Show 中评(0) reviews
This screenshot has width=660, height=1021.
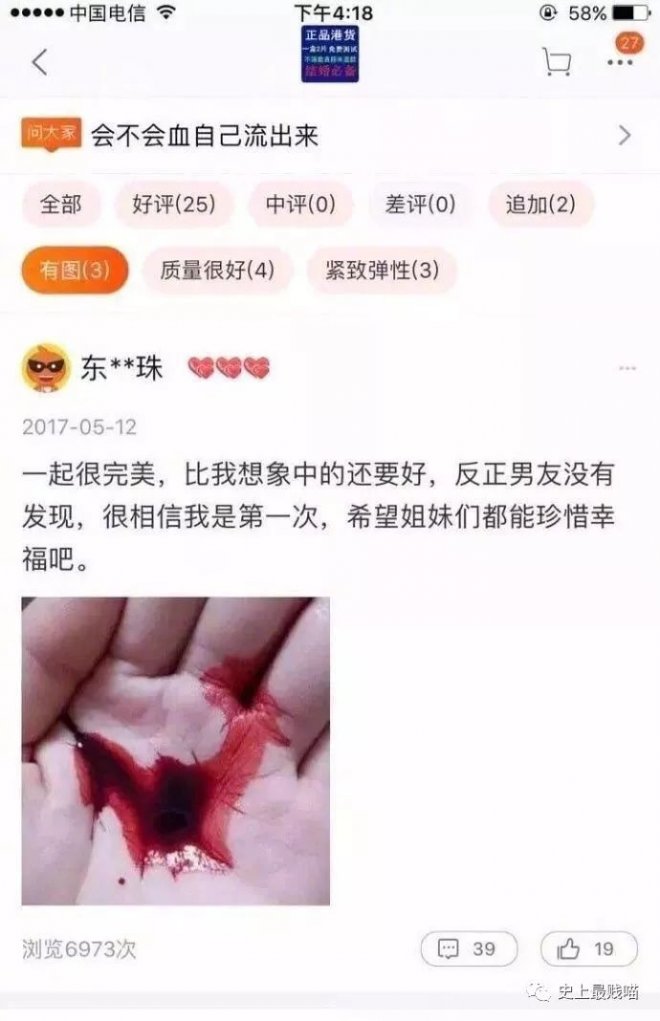[x=300, y=205]
